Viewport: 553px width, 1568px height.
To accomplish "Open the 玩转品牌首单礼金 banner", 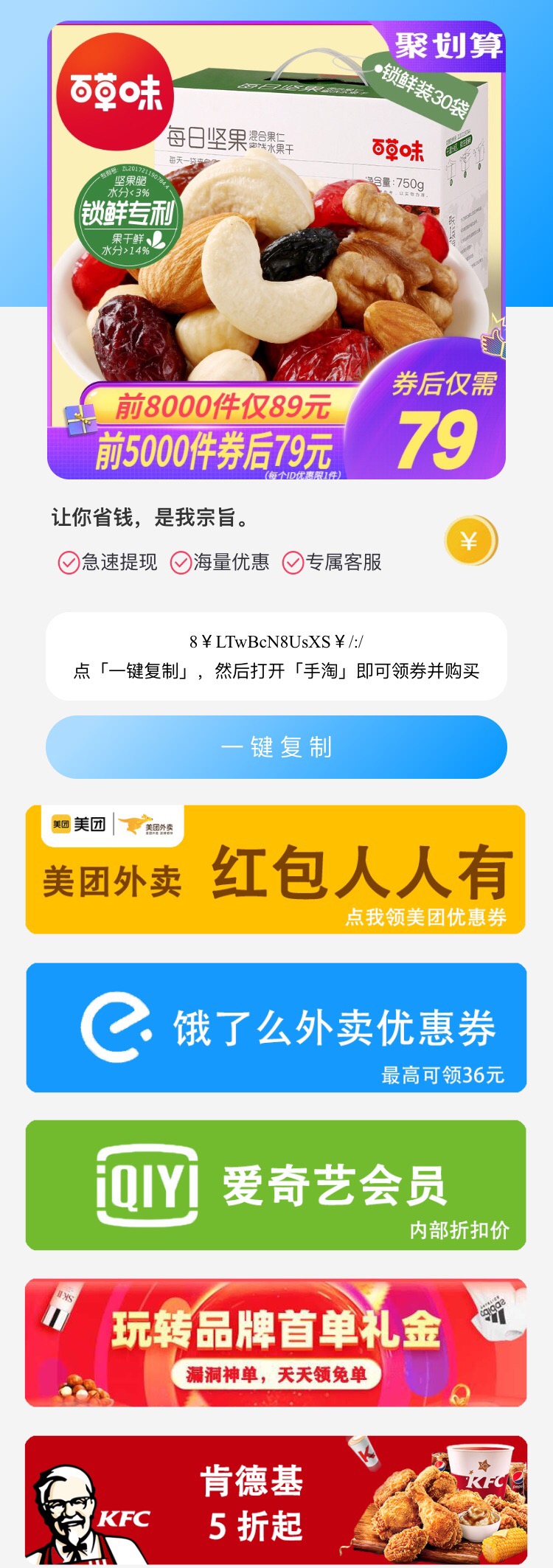I will [276, 1343].
